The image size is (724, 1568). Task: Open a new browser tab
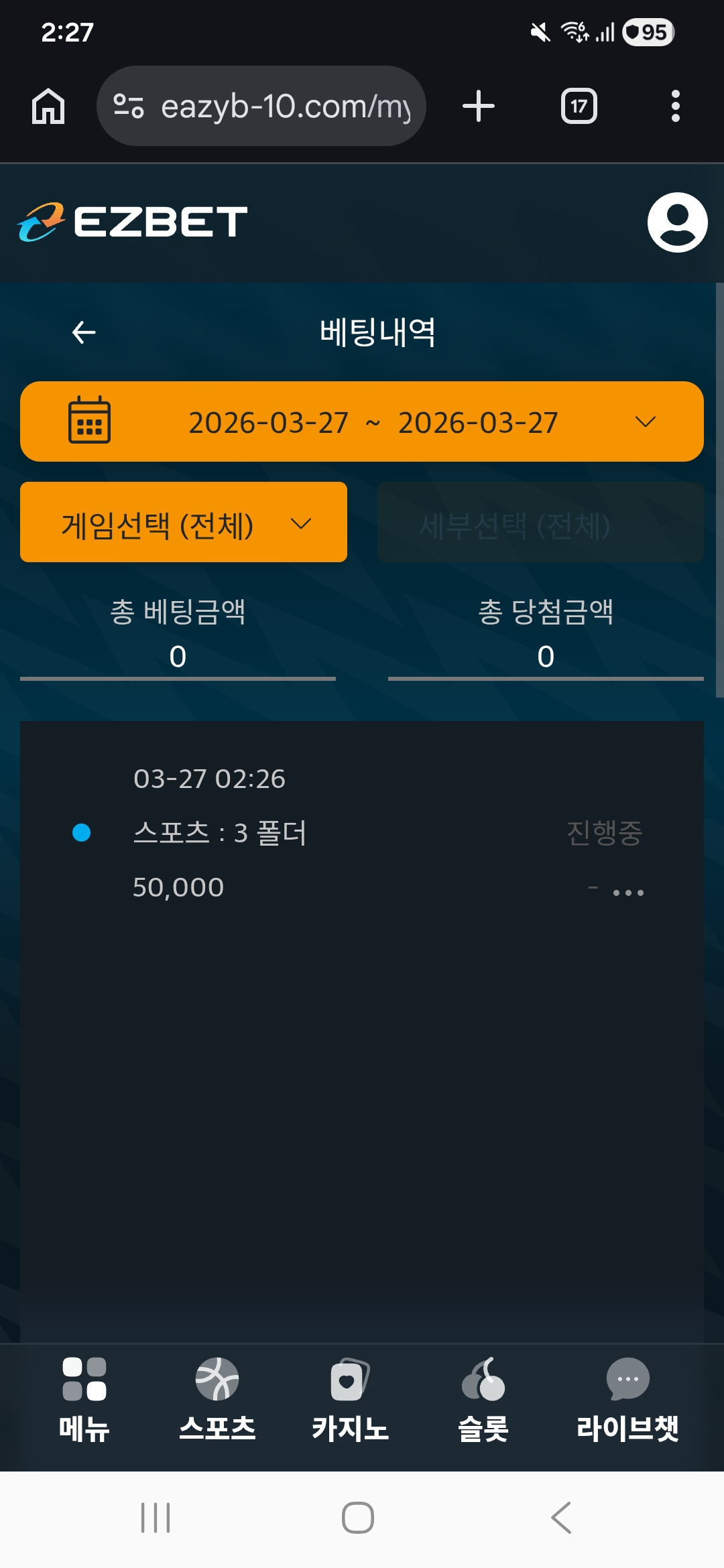[479, 107]
